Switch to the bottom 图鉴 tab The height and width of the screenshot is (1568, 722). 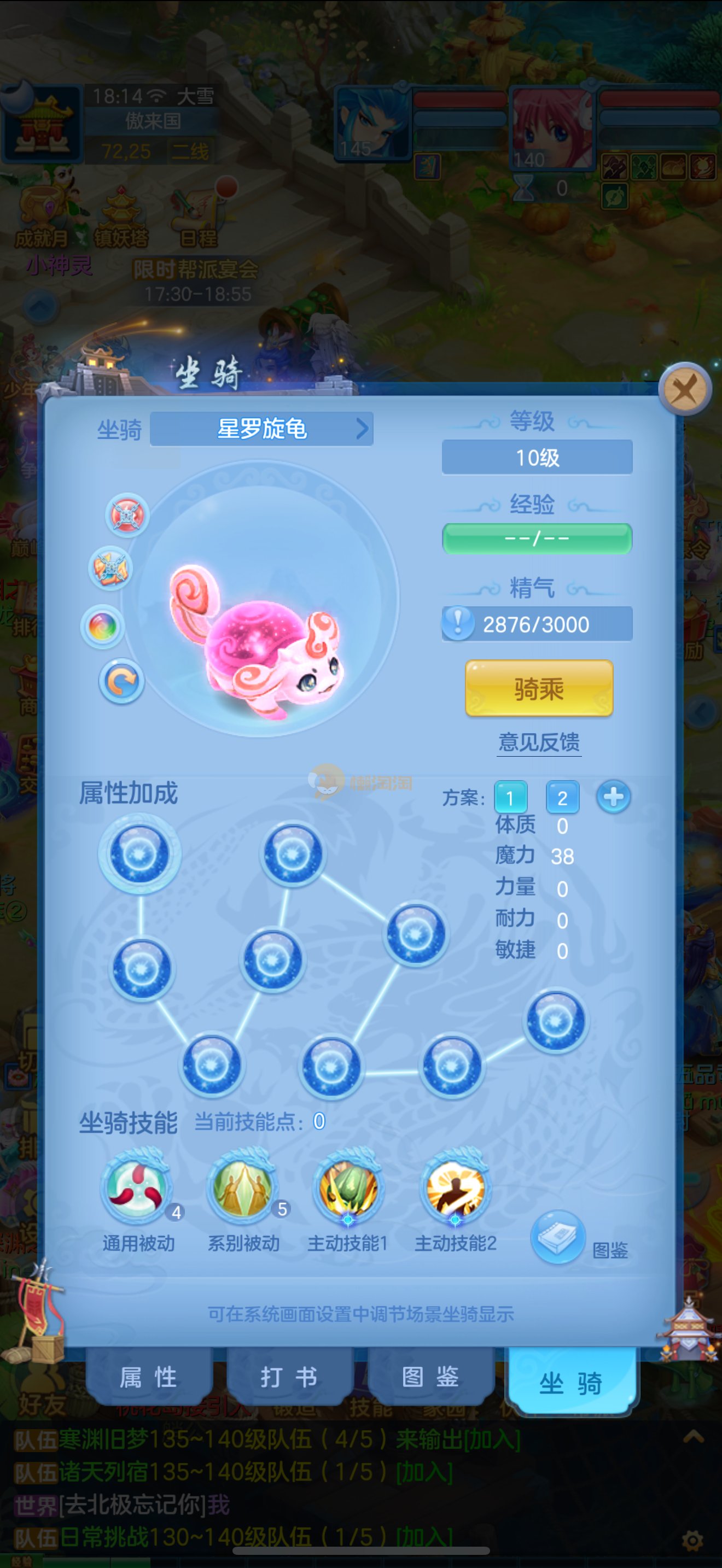coord(430,1377)
